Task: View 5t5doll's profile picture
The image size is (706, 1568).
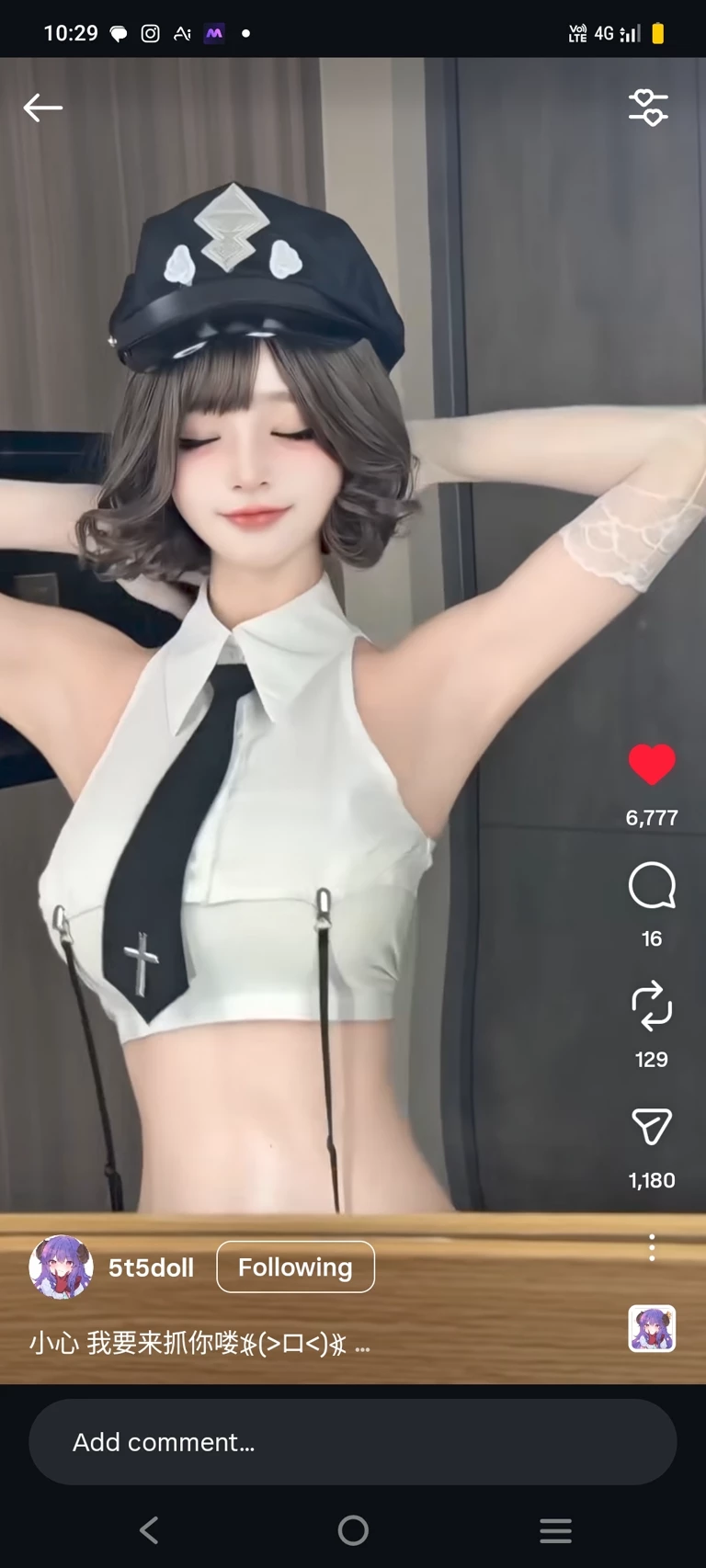Action: 62,1267
